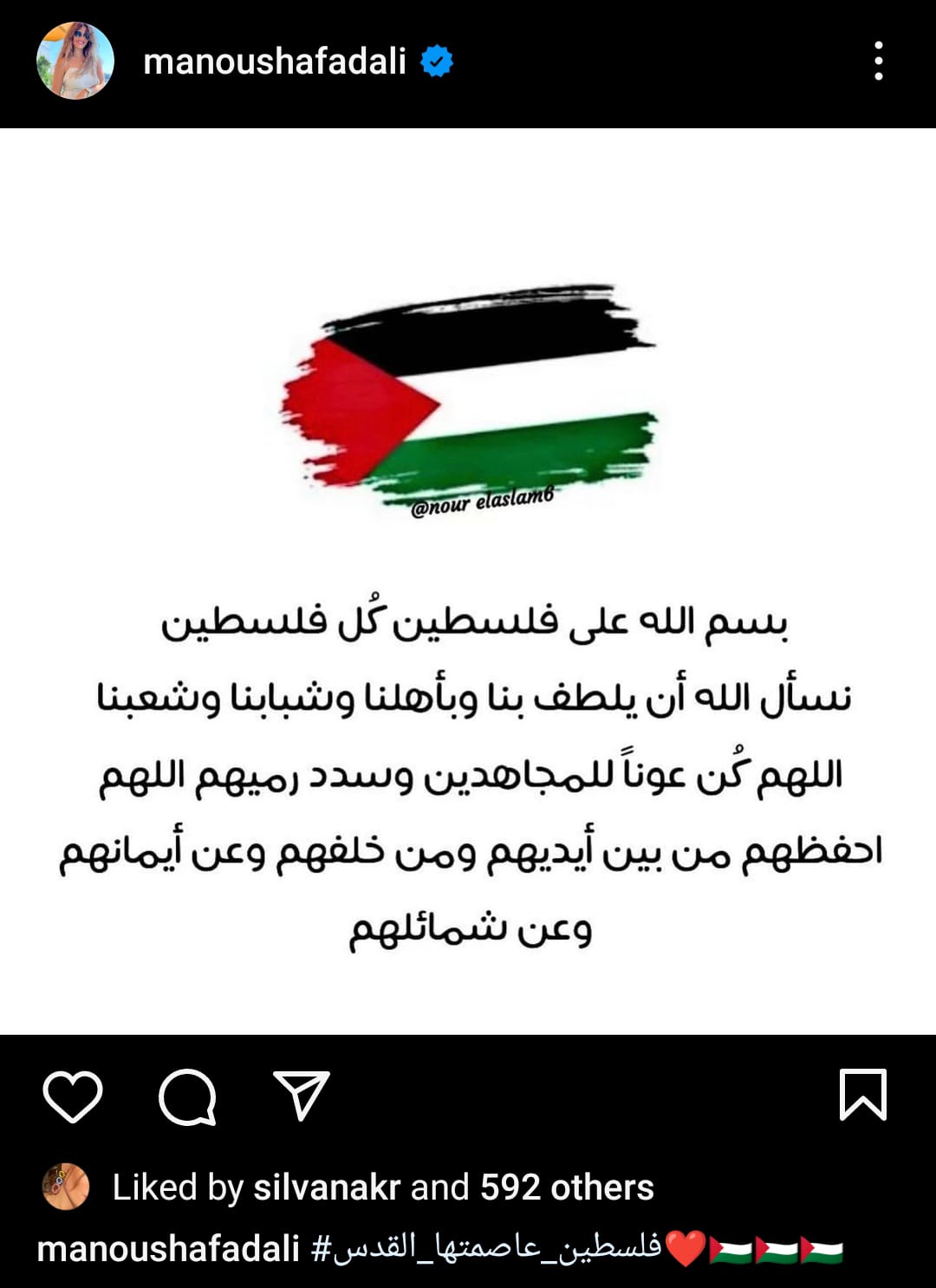936x1288 pixels.
Task: Open the post's three-dot options menu
Action: tap(878, 61)
